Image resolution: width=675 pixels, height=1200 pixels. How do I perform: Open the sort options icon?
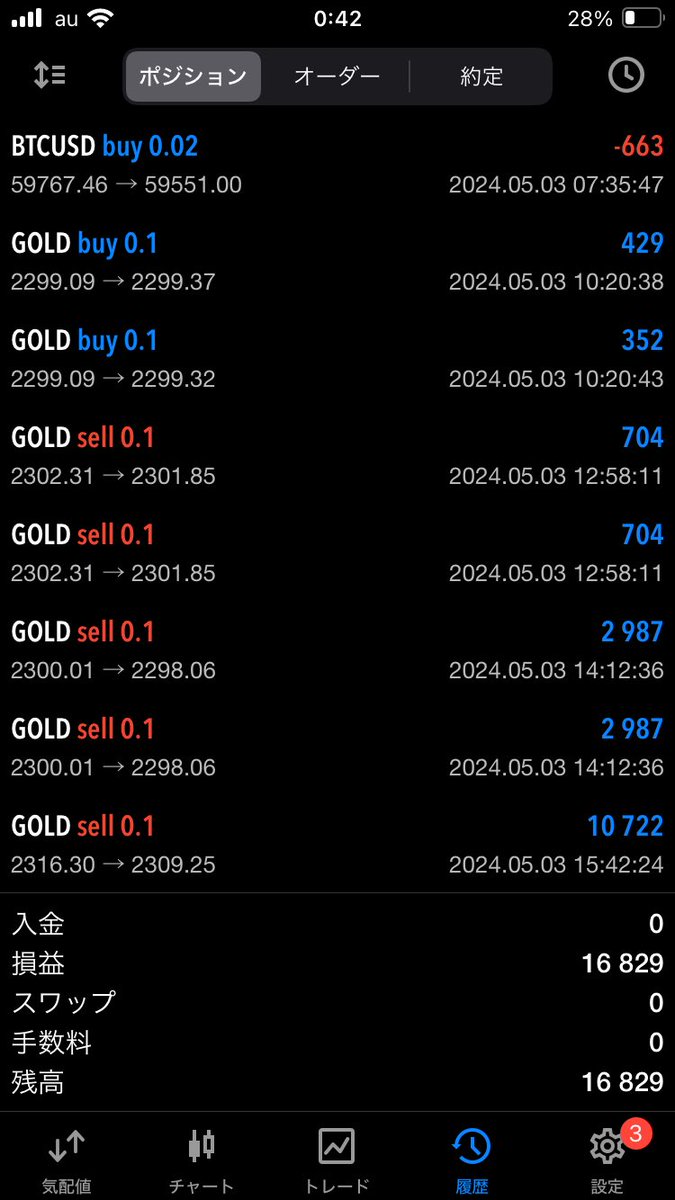click(x=49, y=76)
